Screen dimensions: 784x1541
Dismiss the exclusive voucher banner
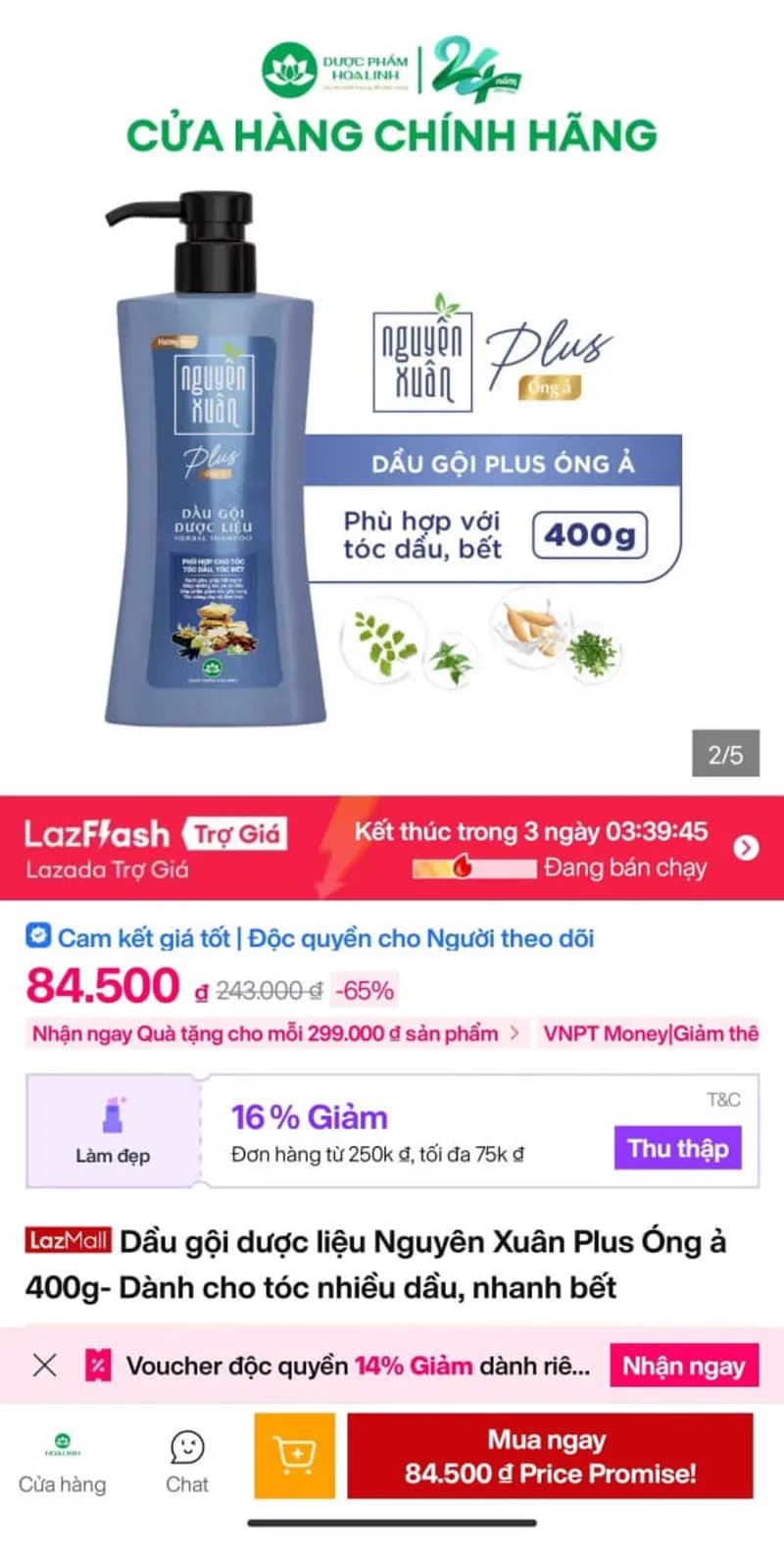45,1365
